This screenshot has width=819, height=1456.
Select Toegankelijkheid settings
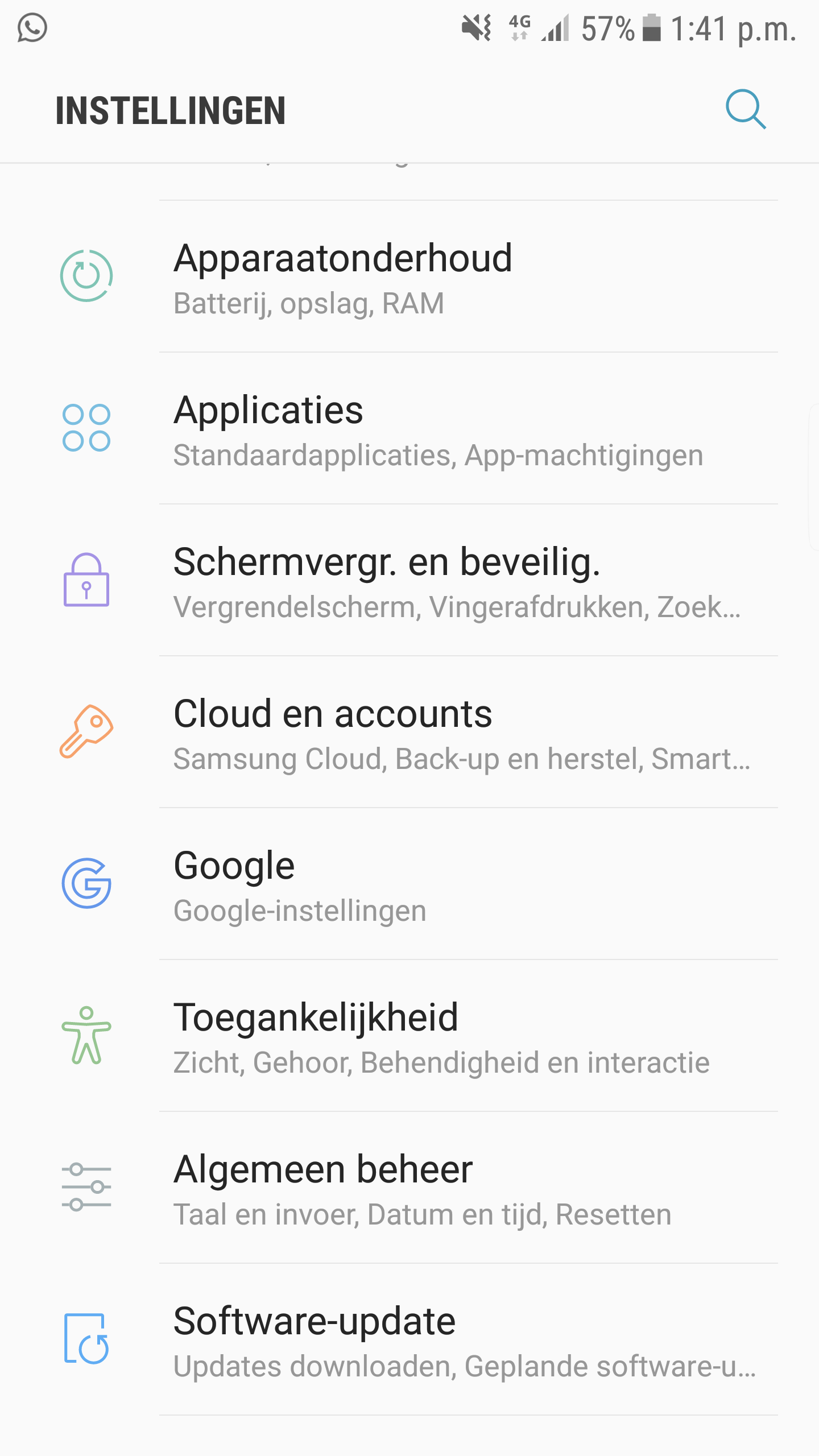pos(409,1036)
